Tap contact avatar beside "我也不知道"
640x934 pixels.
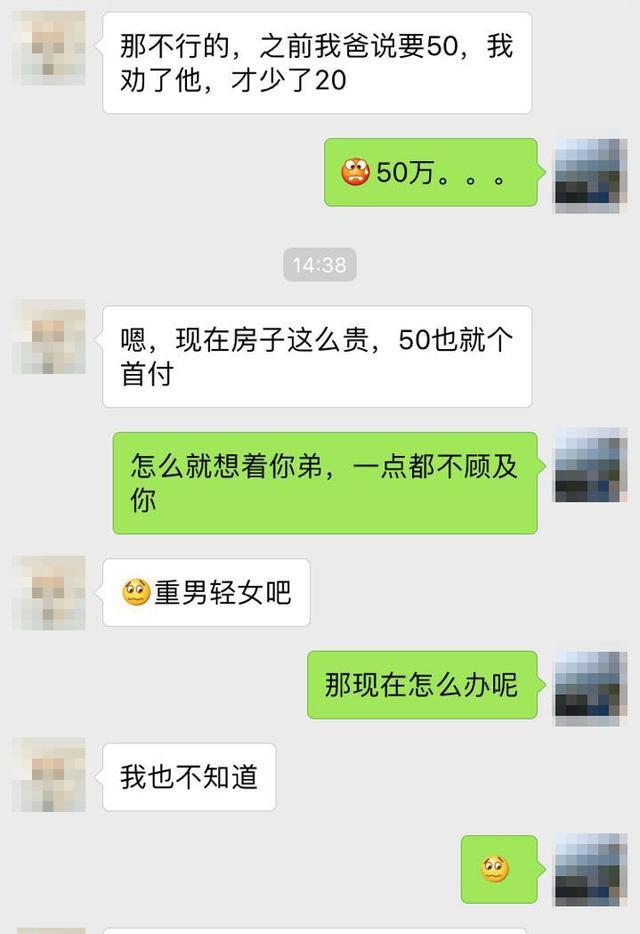tap(48, 776)
